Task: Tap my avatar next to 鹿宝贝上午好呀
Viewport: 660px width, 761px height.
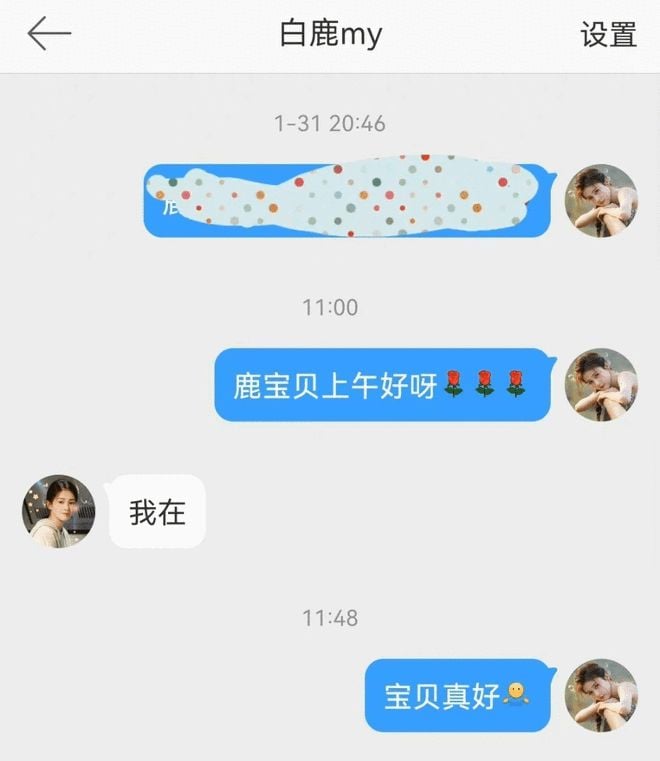Action: (x=601, y=385)
